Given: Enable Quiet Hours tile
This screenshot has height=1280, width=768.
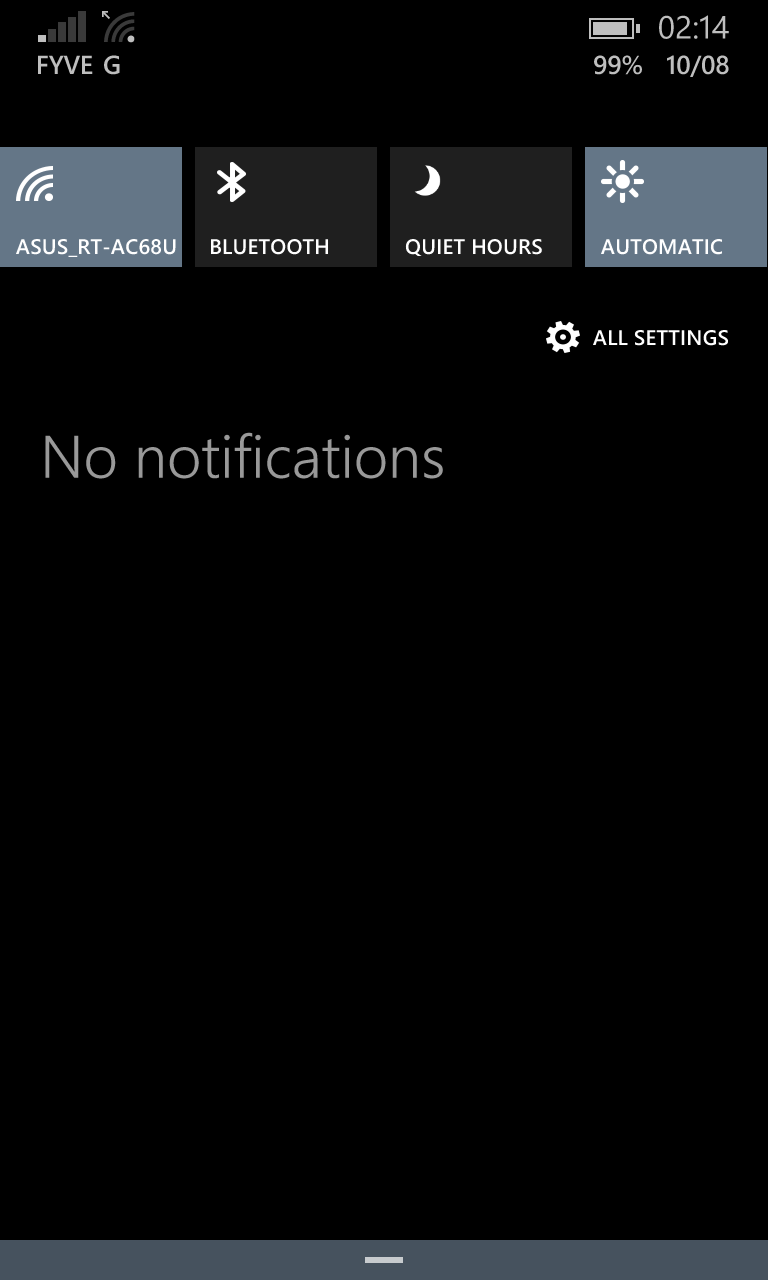Looking at the screenshot, I should pos(481,207).
